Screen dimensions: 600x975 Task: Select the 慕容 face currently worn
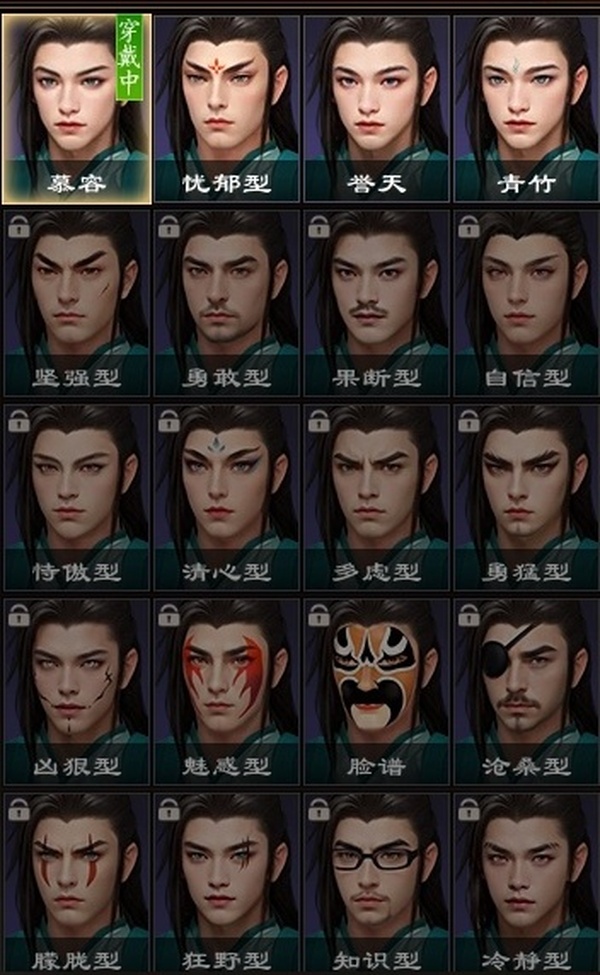point(77,105)
